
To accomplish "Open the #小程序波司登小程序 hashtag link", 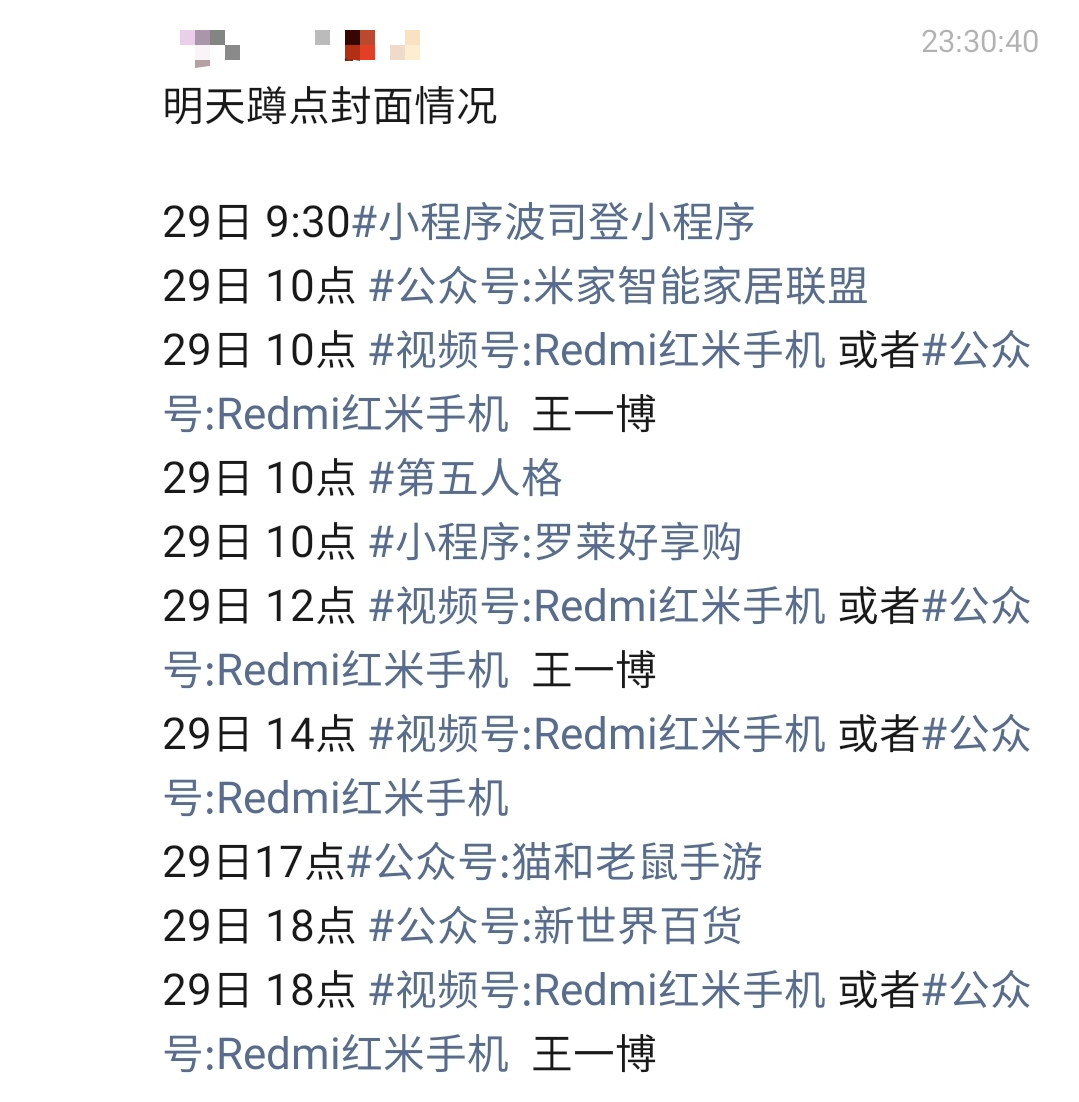I will (553, 222).
